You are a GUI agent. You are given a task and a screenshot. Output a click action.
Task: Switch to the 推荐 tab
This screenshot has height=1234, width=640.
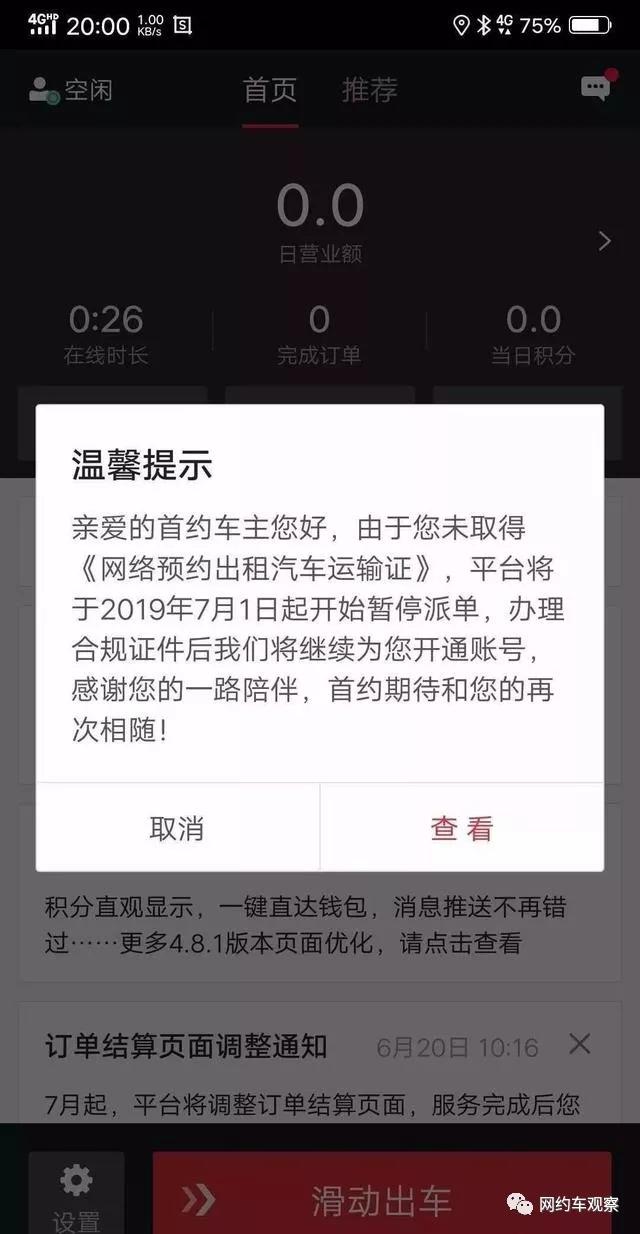369,90
